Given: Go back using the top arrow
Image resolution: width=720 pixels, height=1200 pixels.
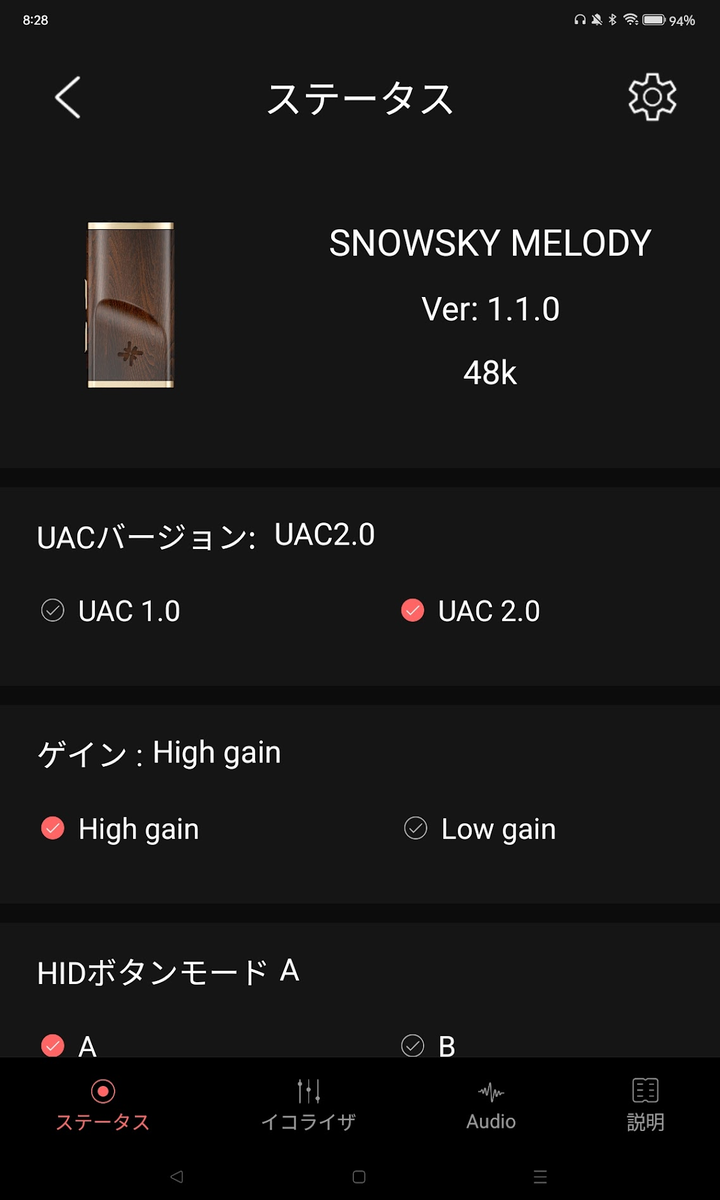Looking at the screenshot, I should click(67, 98).
